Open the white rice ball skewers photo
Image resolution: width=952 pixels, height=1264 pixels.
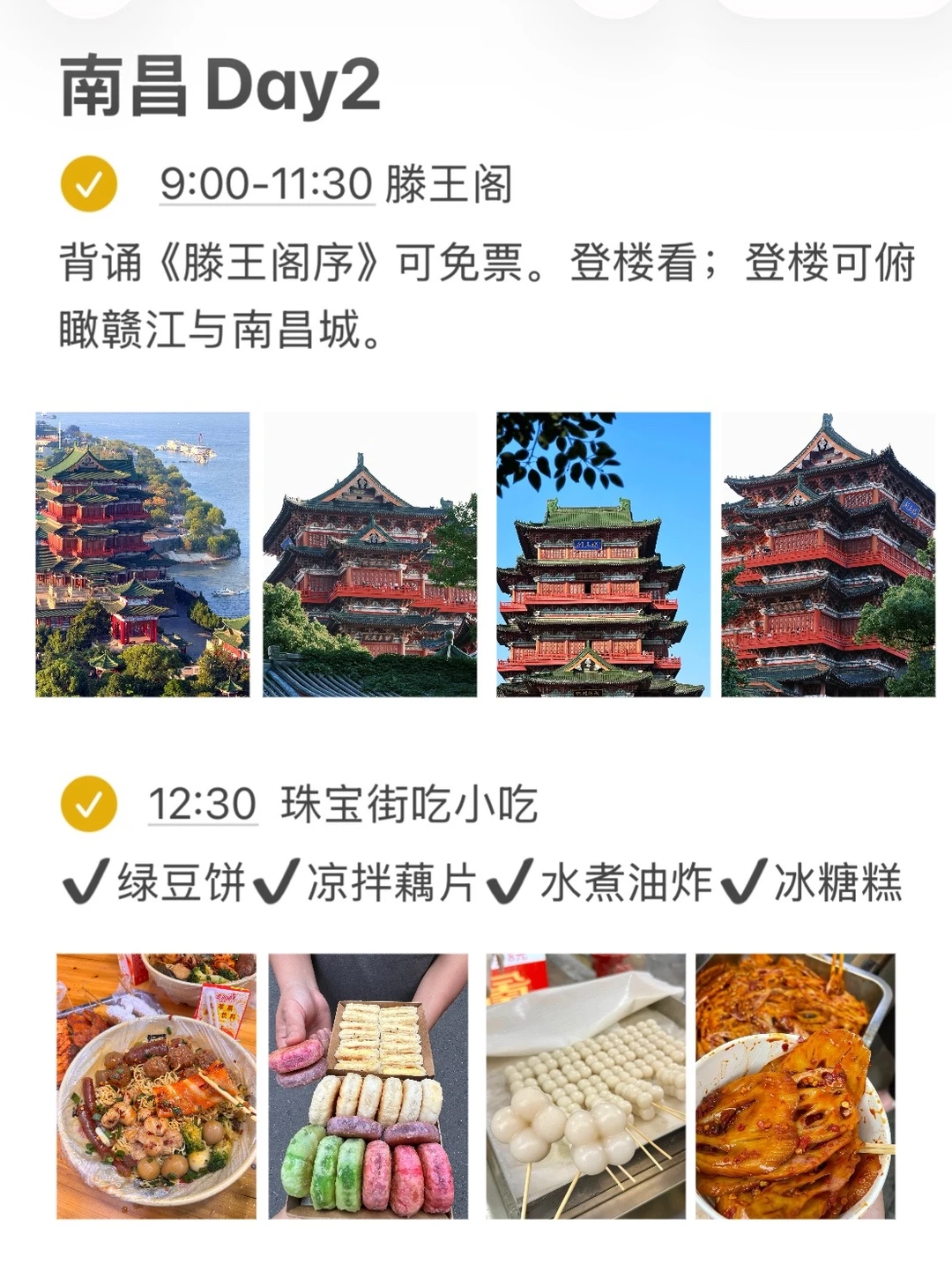coord(585,1086)
